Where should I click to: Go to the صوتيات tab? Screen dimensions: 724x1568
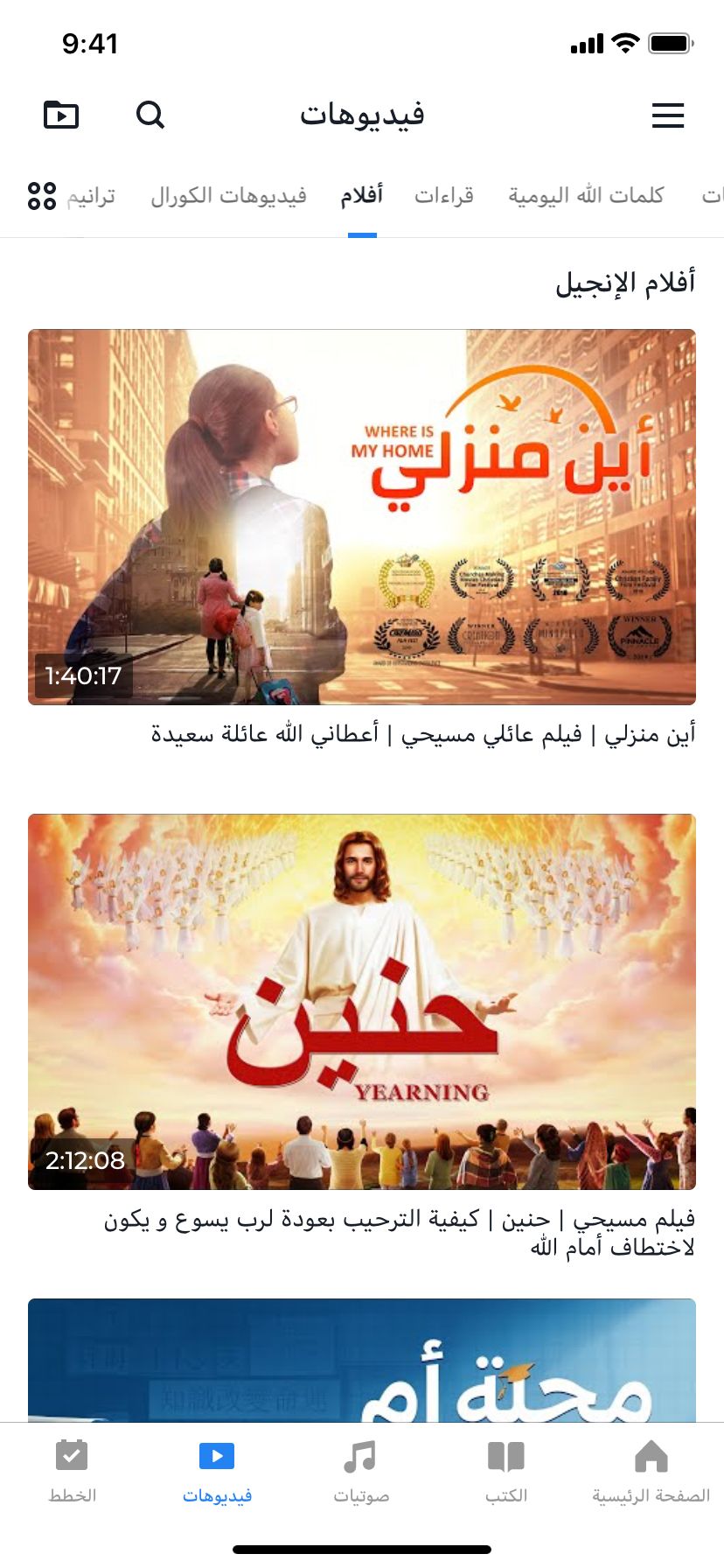[x=361, y=1471]
